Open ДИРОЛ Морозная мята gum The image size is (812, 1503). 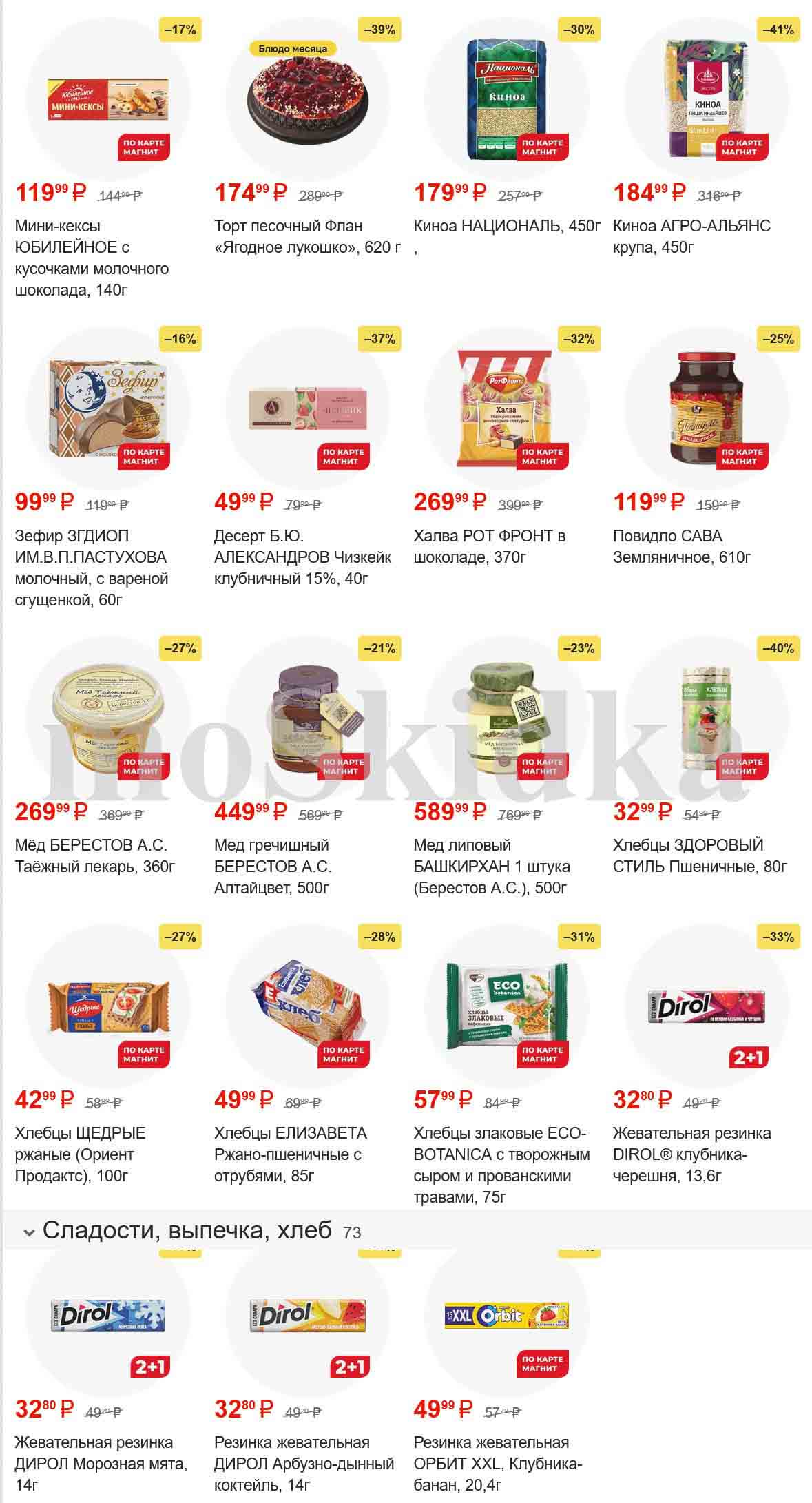108,1316
